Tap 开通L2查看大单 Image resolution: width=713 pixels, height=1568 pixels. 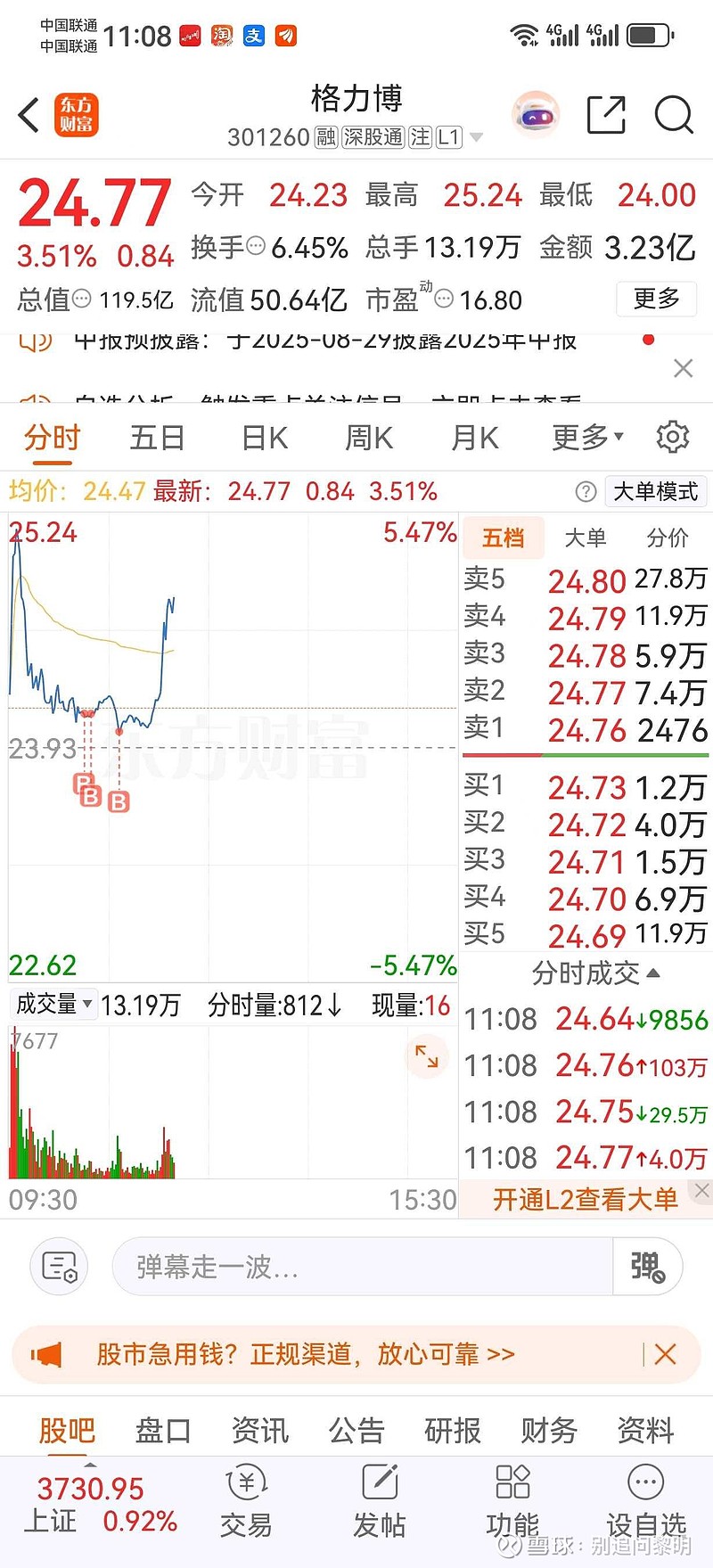(x=586, y=1200)
